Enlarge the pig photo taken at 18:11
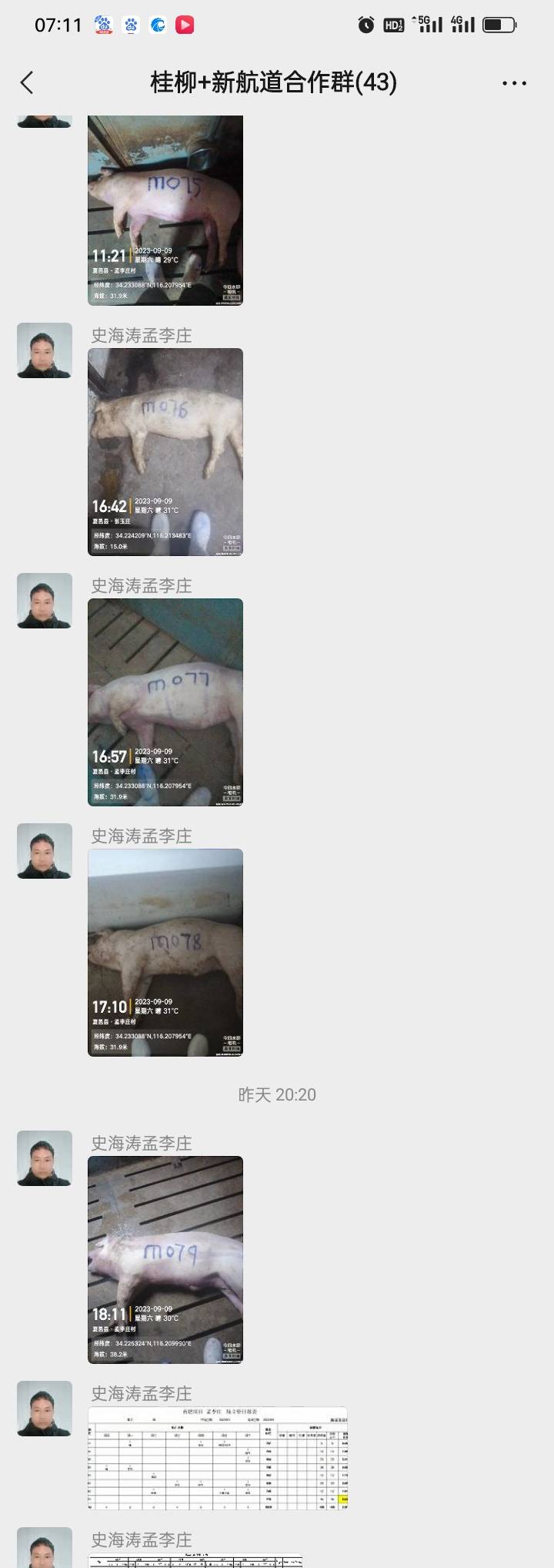Image resolution: width=554 pixels, height=1568 pixels. [x=165, y=1260]
